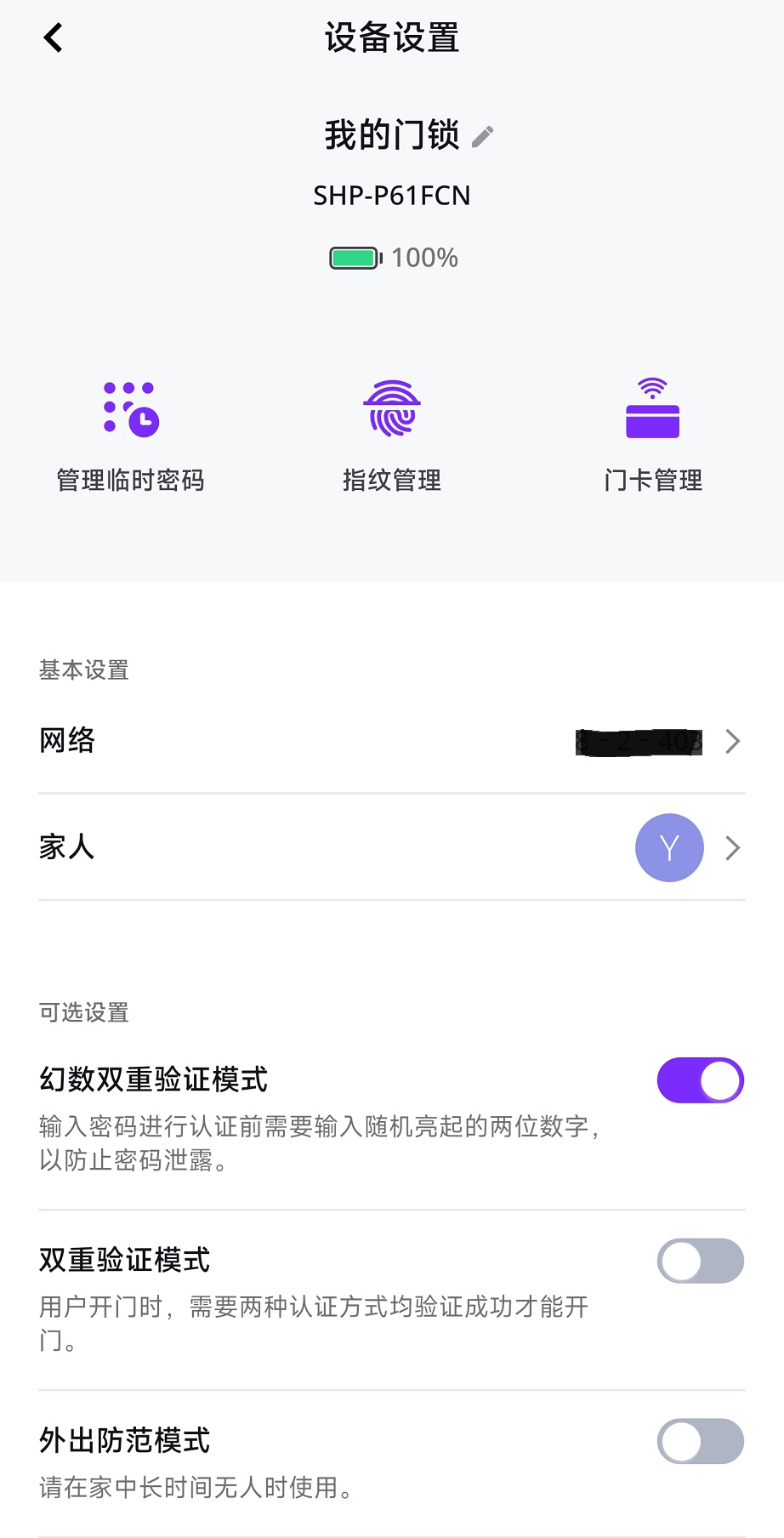
Task: Tap the pencil icon to rename 我的门锁
Action: pos(482,134)
